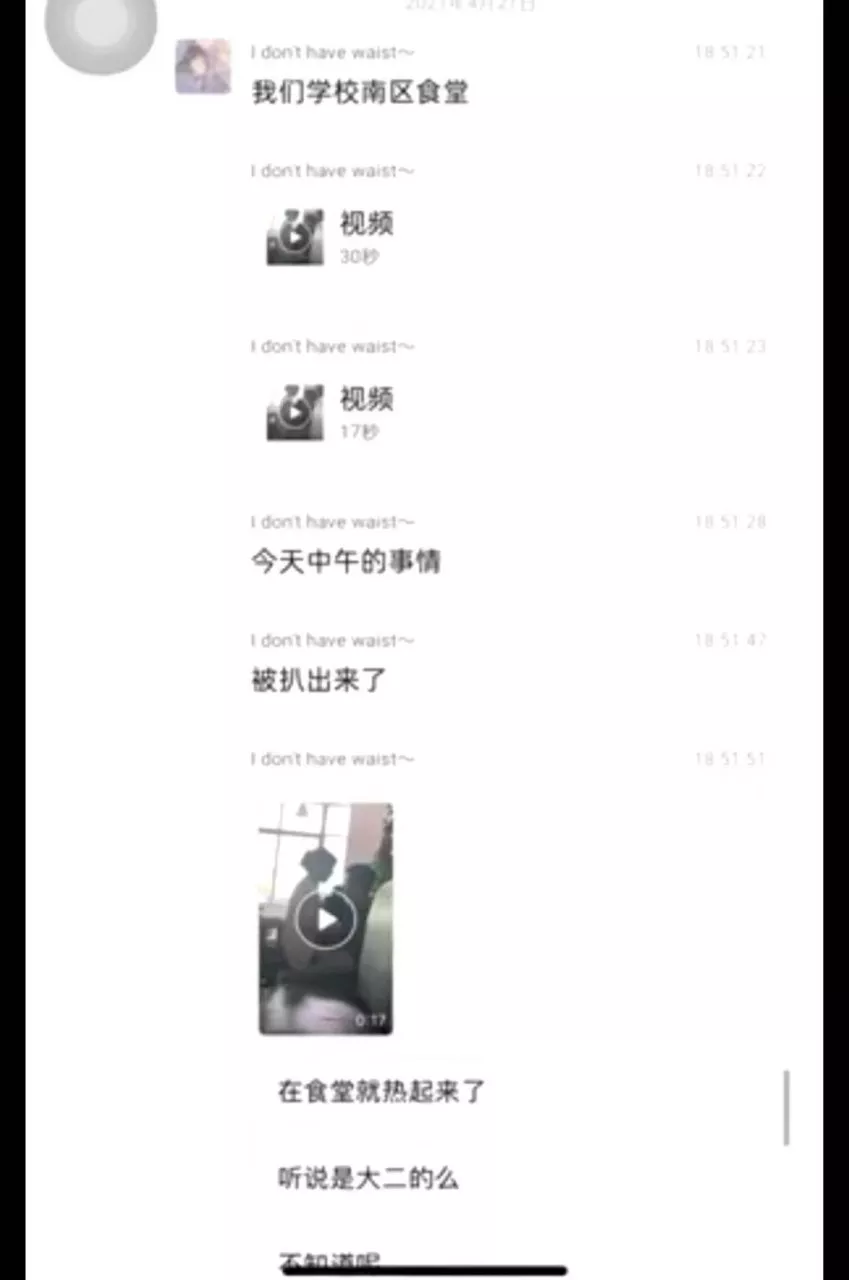Open the sender's profile avatar
The width and height of the screenshot is (849, 1280).
(x=203, y=67)
